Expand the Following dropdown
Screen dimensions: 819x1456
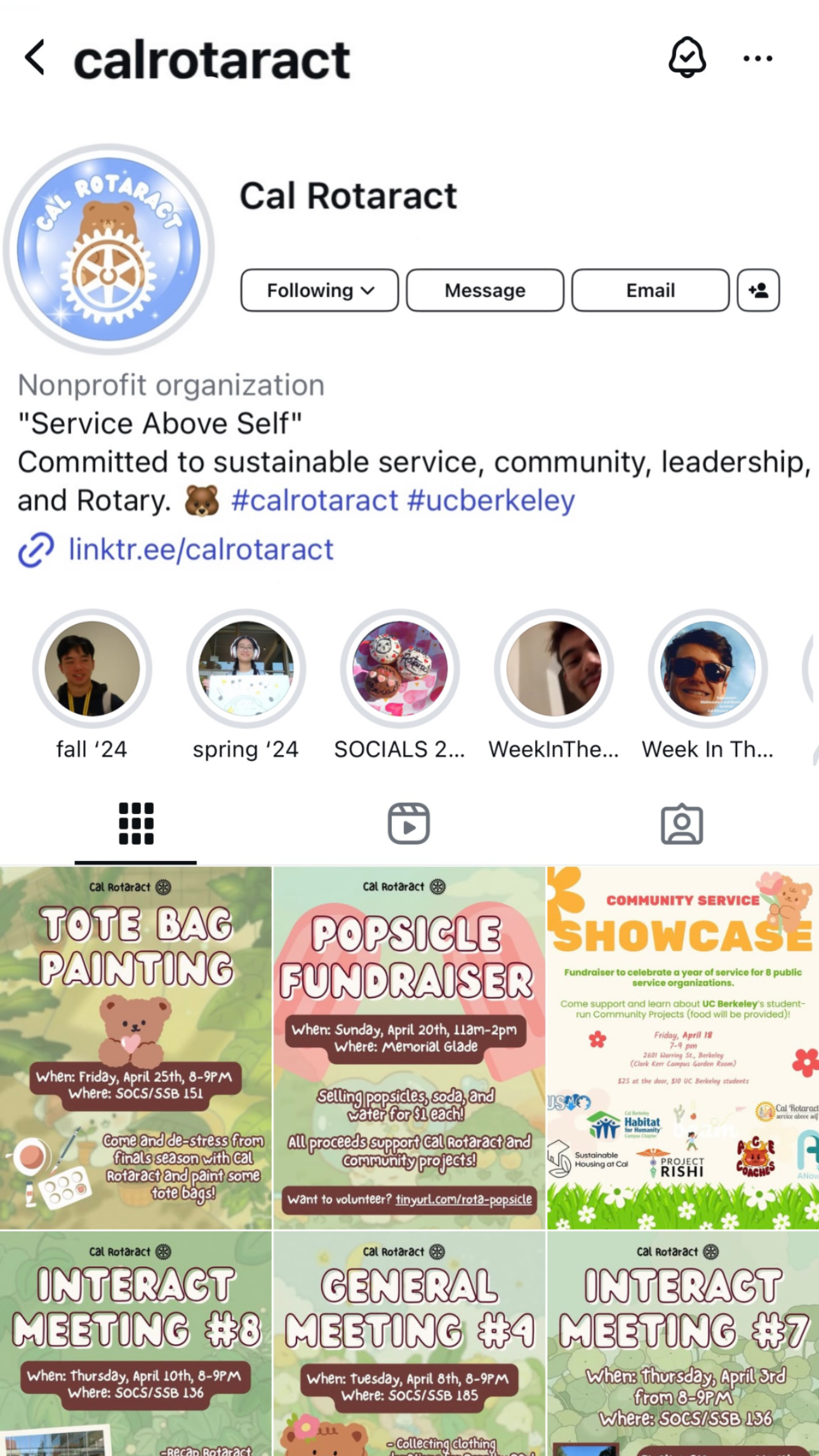pyautogui.click(x=319, y=290)
